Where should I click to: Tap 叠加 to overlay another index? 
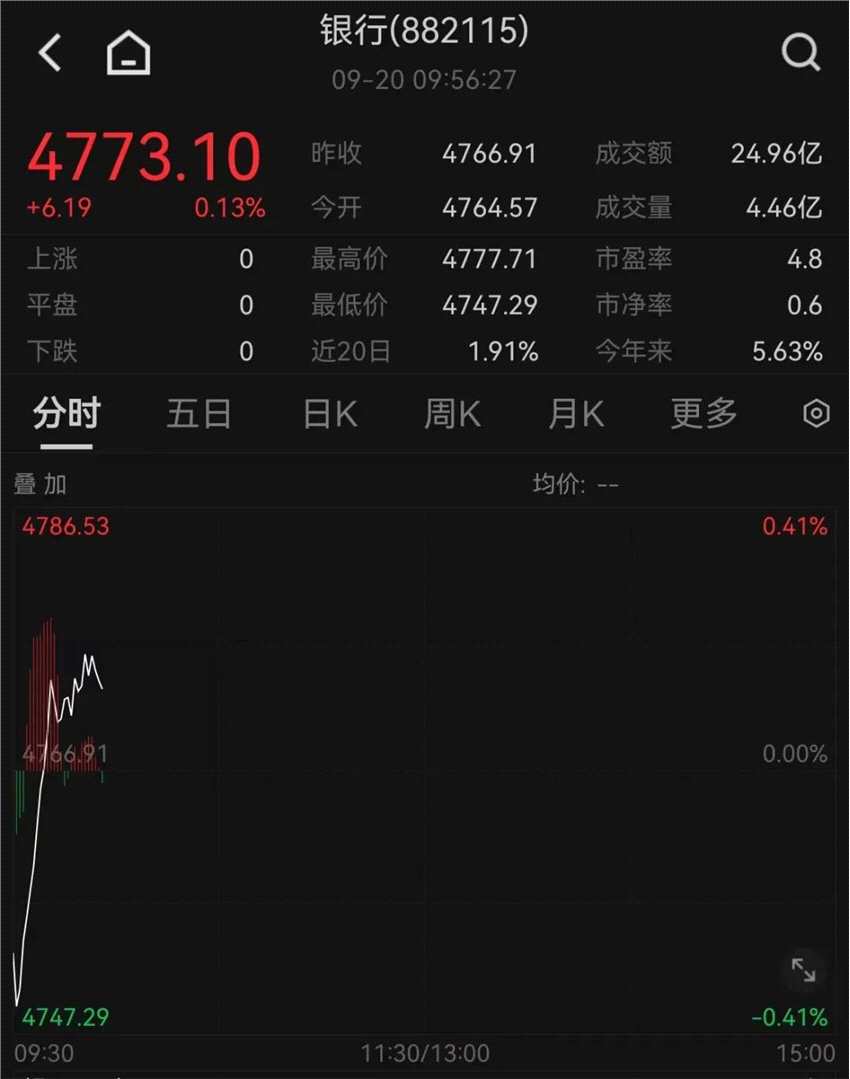[40, 485]
